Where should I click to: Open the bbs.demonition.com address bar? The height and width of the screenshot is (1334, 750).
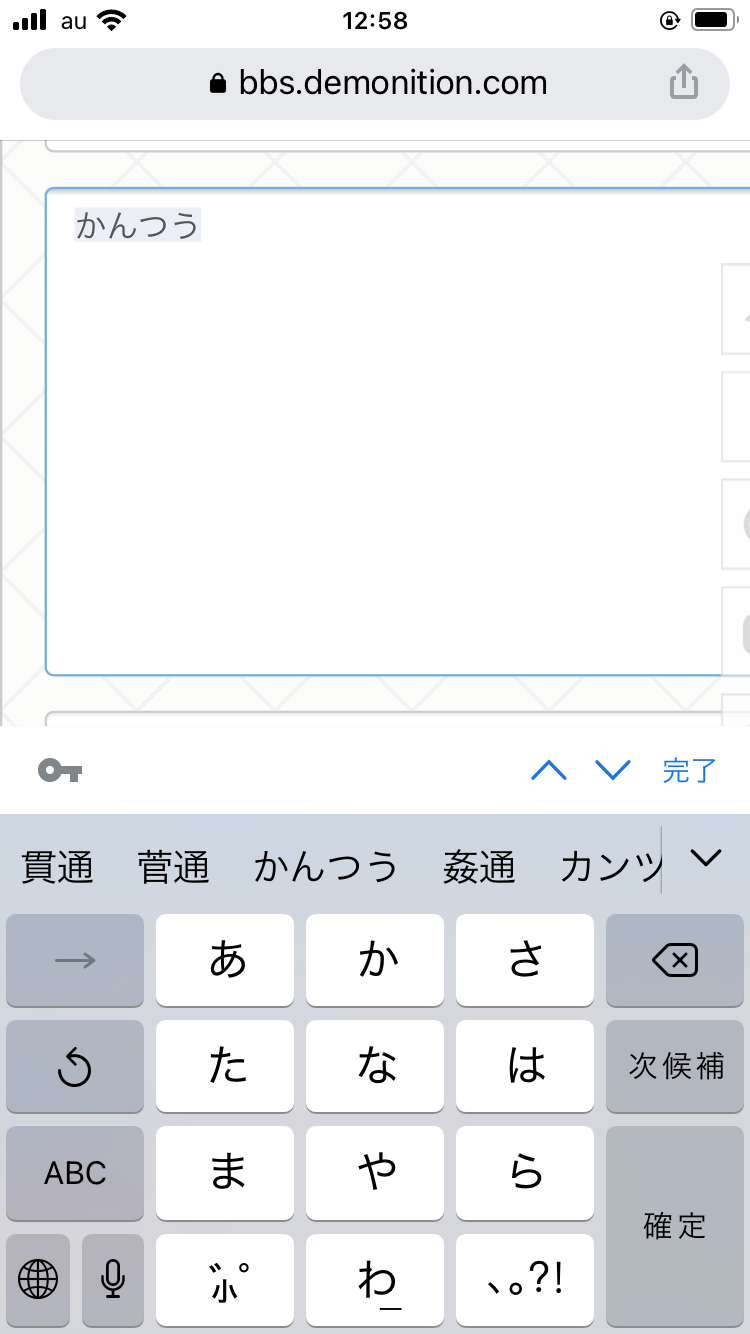pos(378,83)
